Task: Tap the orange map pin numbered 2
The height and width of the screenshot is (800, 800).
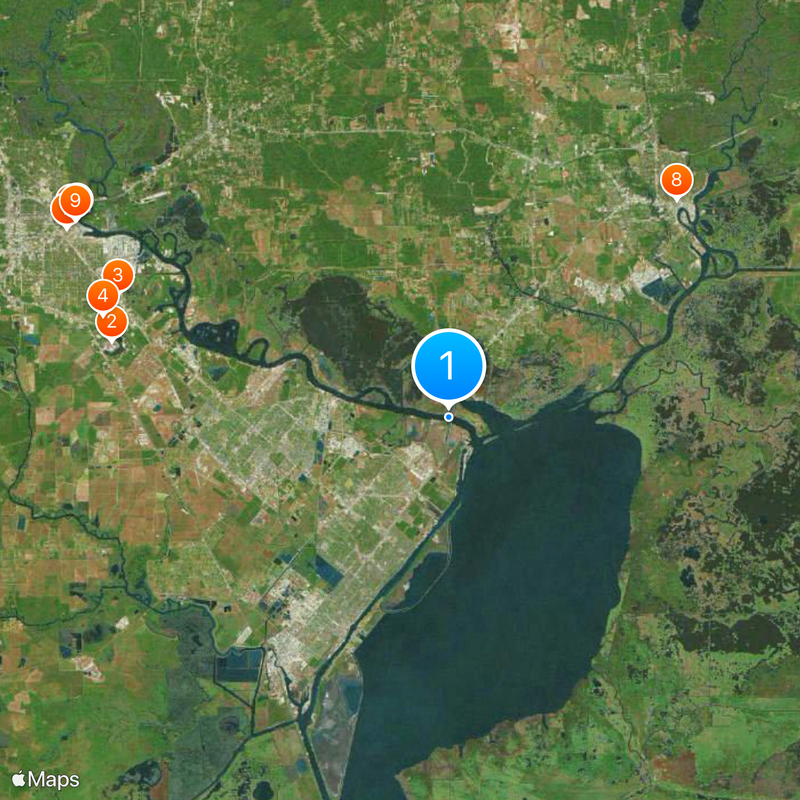Action: click(x=111, y=322)
